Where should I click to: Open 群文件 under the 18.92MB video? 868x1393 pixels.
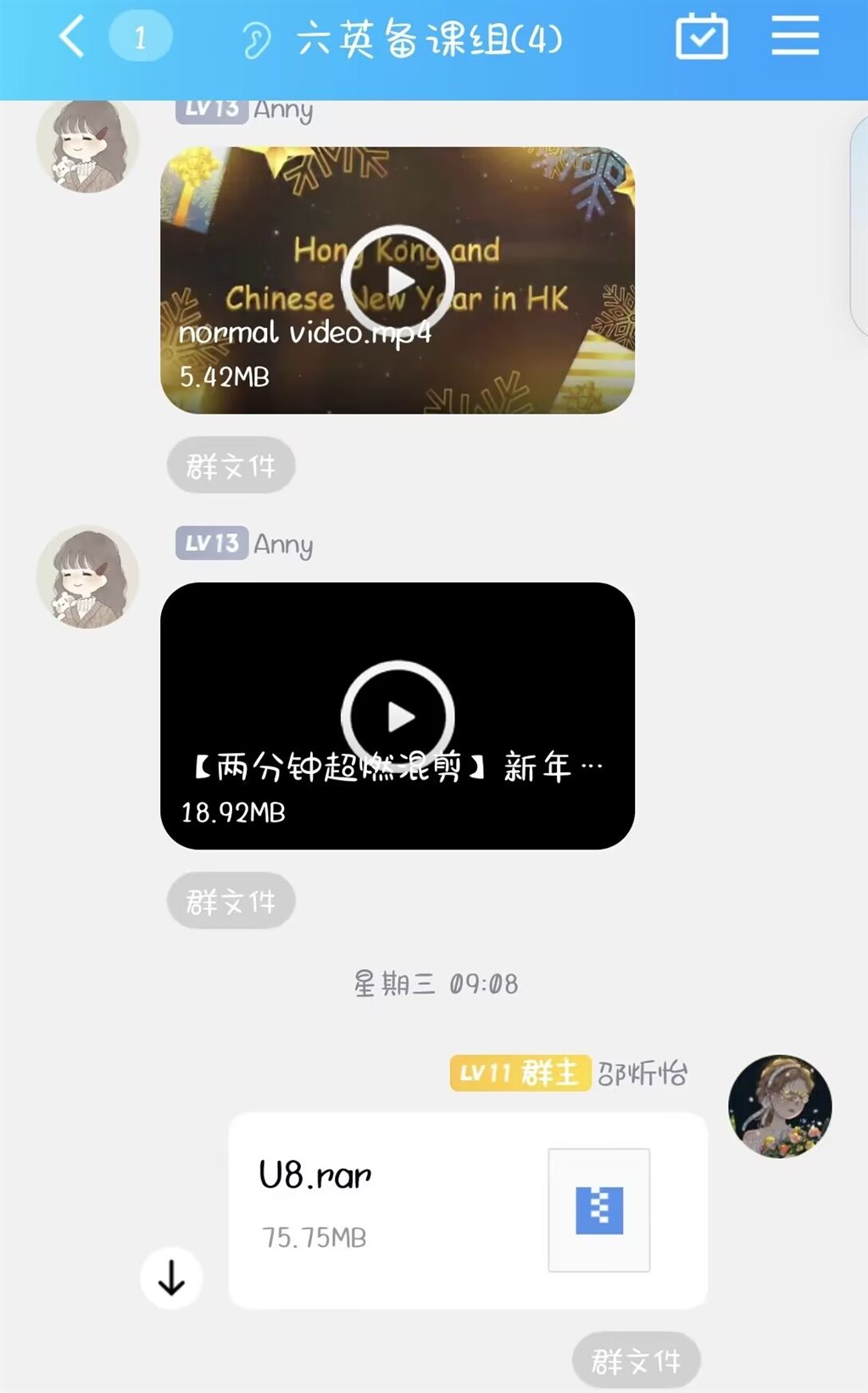point(231,900)
